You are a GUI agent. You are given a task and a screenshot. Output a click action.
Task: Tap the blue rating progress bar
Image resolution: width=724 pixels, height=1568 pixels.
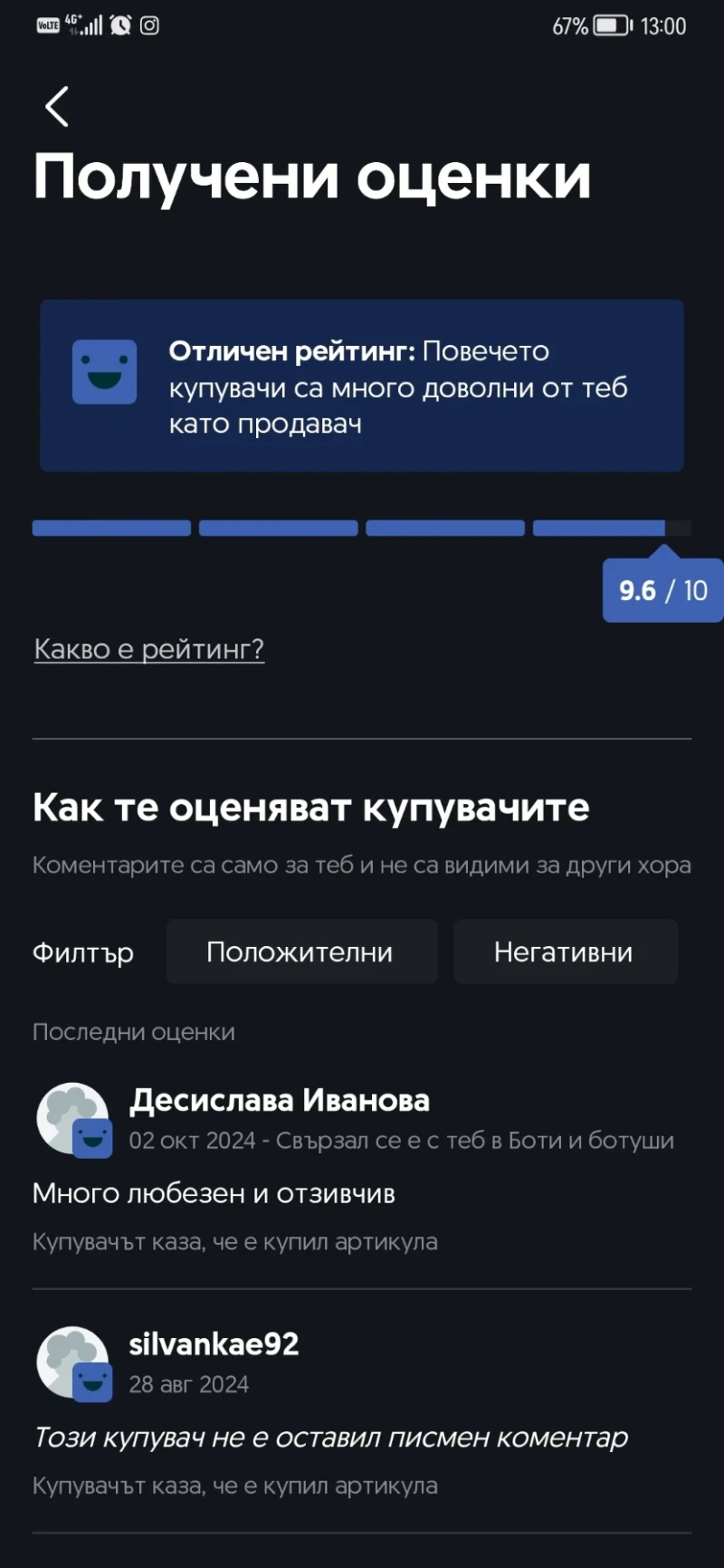(x=362, y=528)
